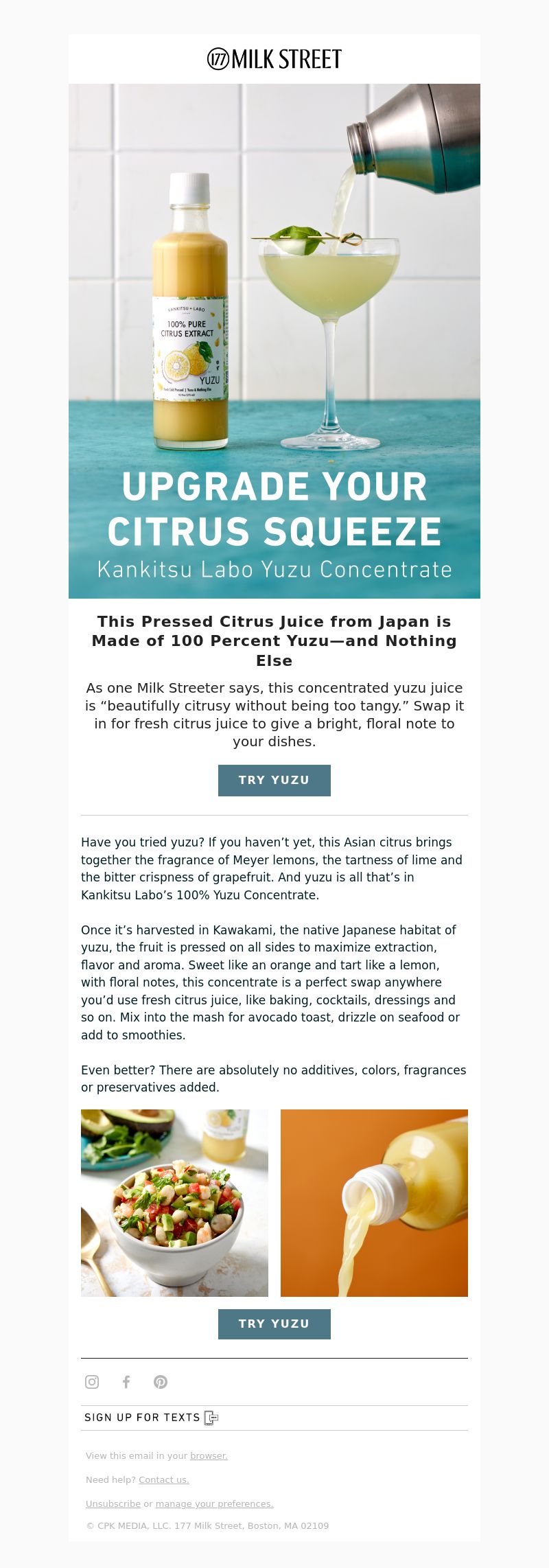Open the shrimp salad bowl photo

point(174,1203)
